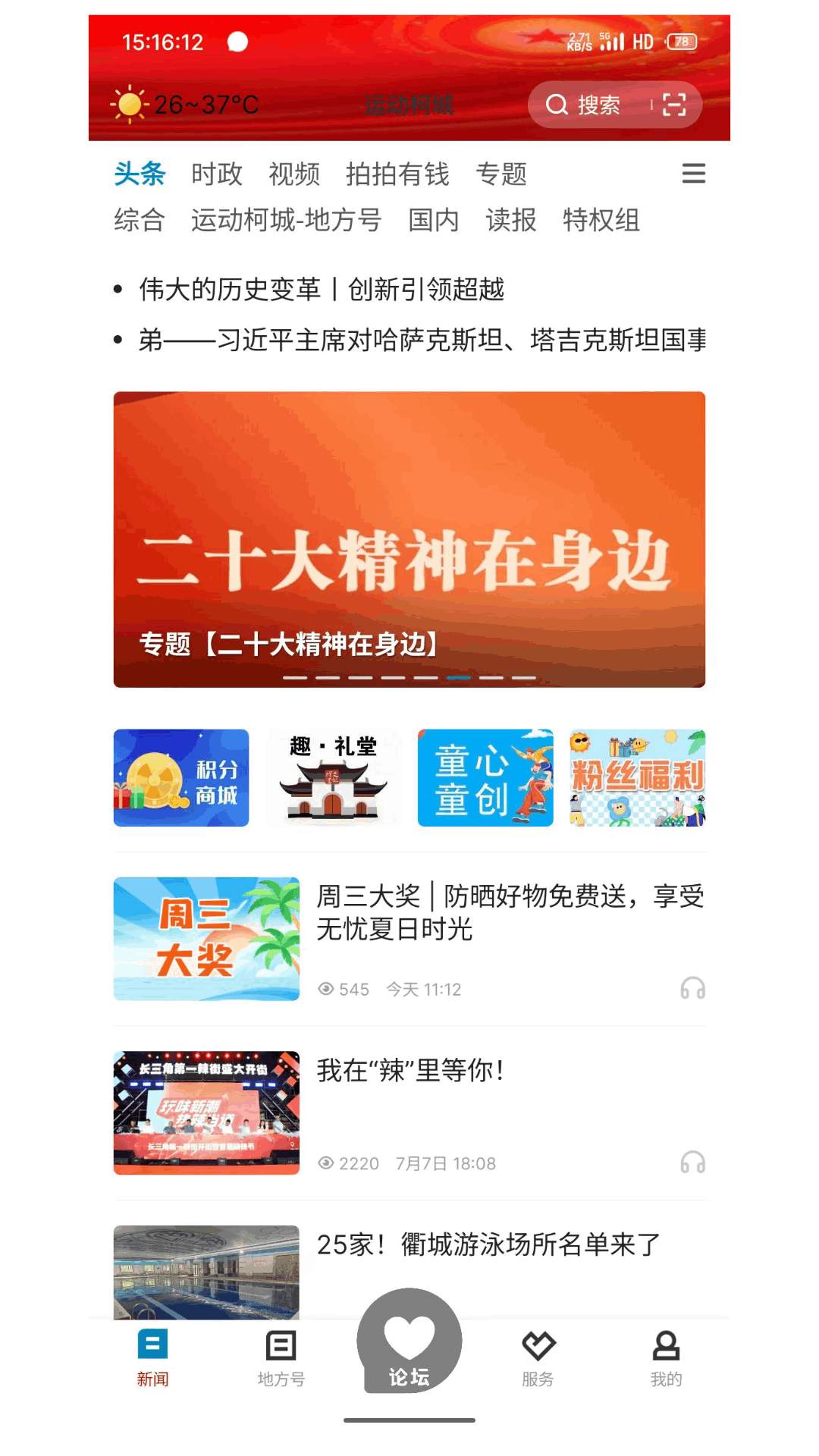The height and width of the screenshot is (1456, 819).
Task: Open the weather info 26~37°C
Action: point(186,105)
